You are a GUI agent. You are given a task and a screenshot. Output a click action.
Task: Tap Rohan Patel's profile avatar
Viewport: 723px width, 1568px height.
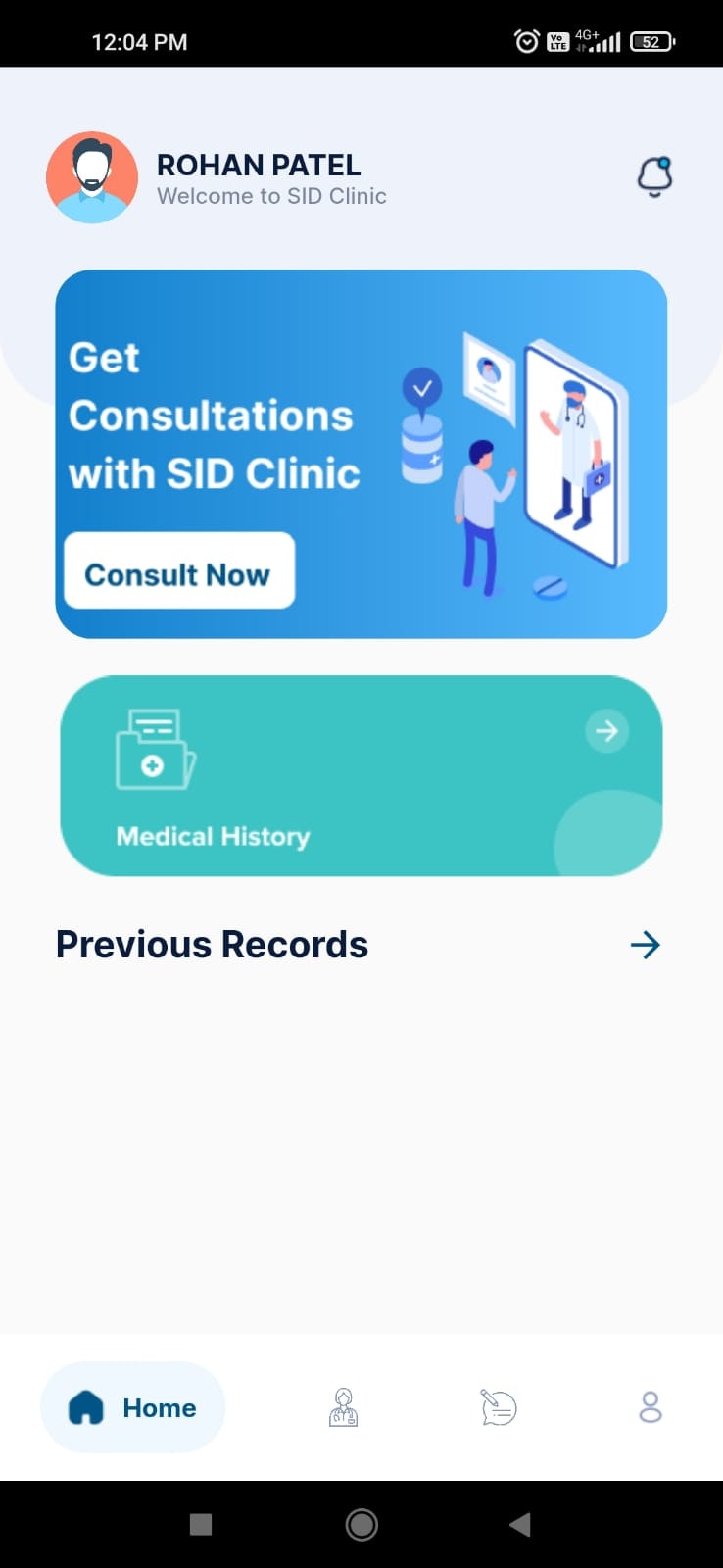pyautogui.click(x=92, y=177)
